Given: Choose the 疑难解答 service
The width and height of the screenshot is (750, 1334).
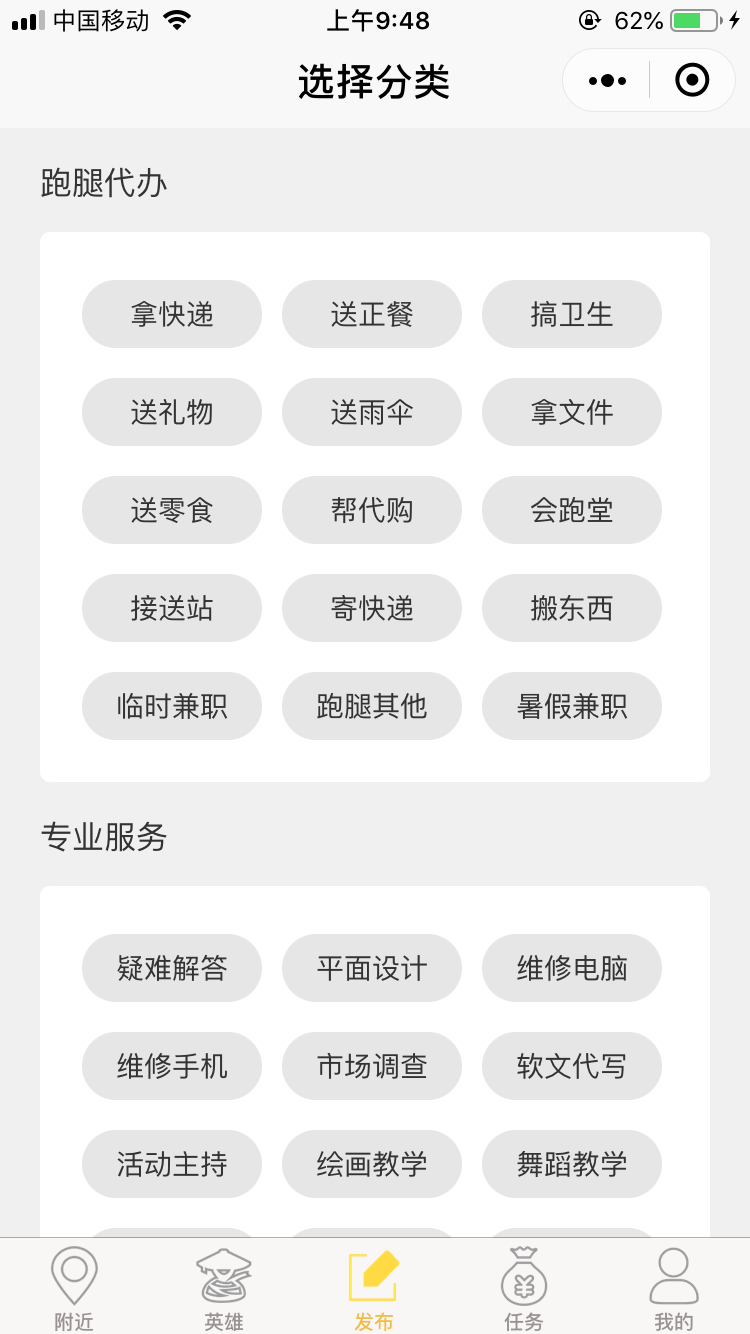Looking at the screenshot, I should pyautogui.click(x=171, y=967).
